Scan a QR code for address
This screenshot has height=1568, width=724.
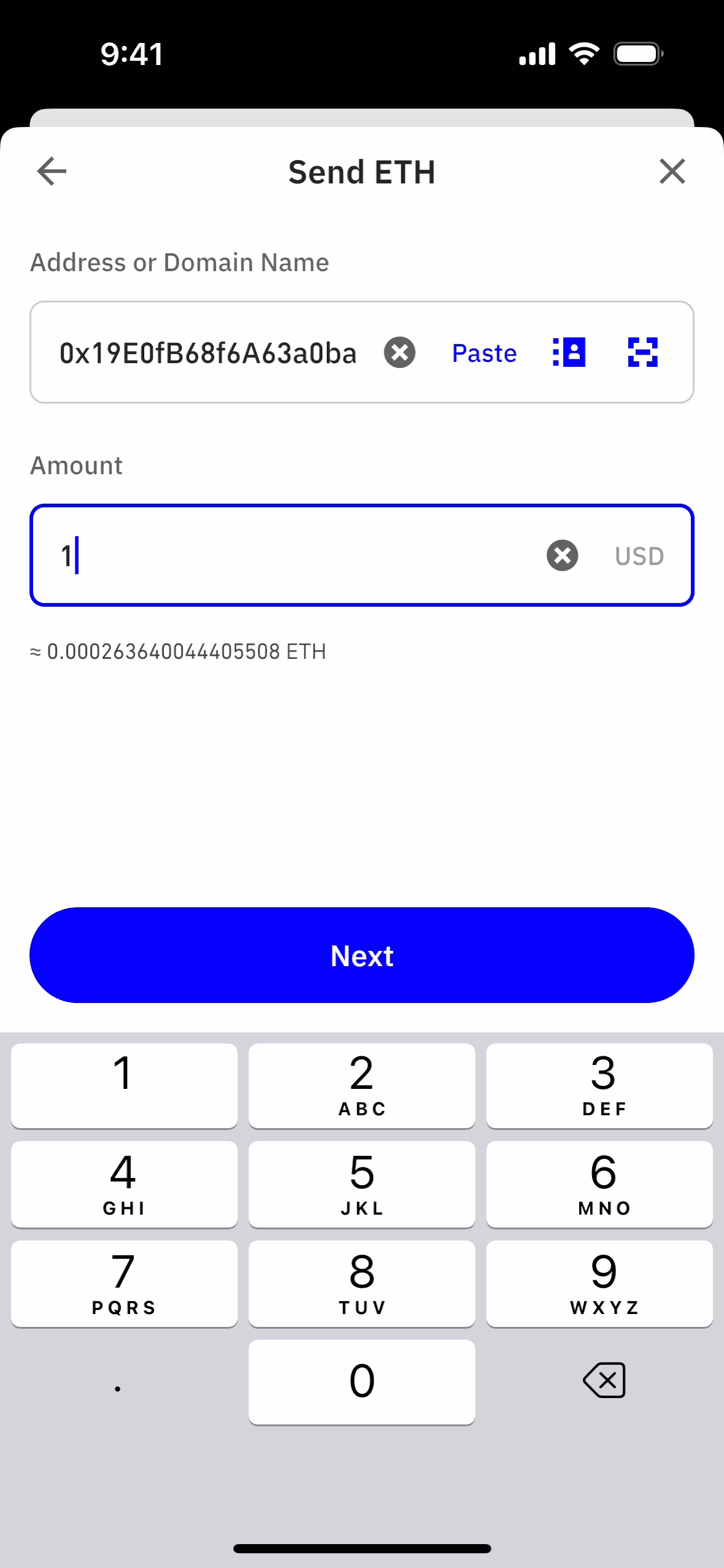pos(642,353)
